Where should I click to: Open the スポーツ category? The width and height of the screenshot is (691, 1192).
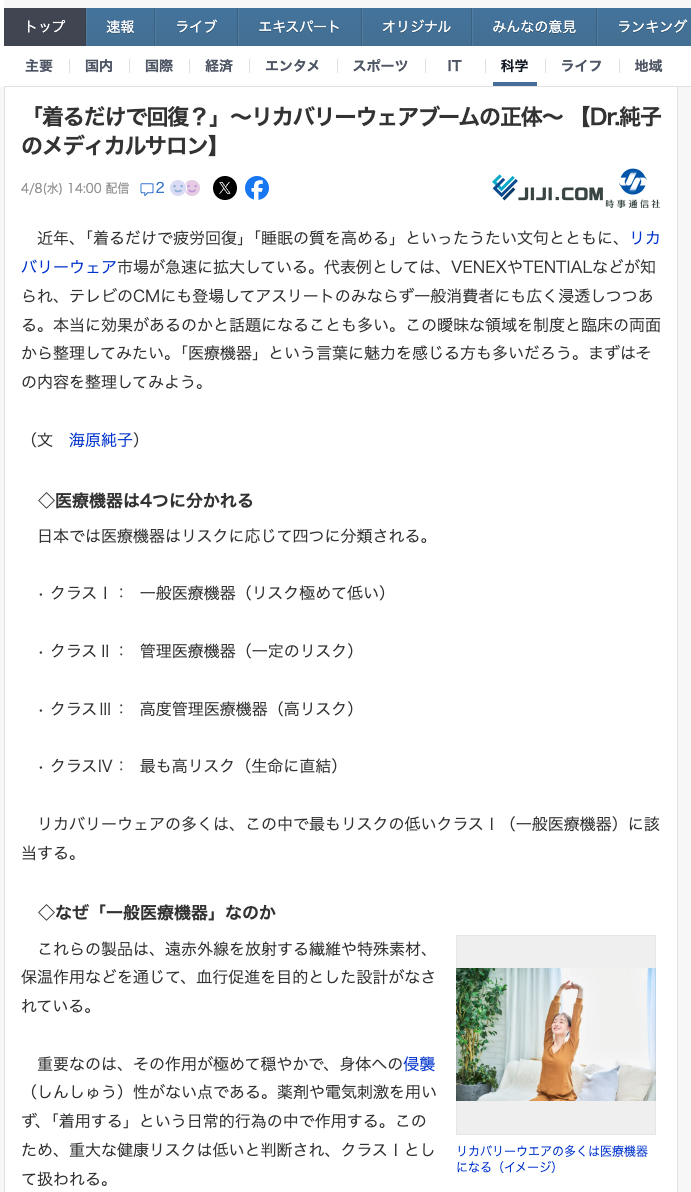380,66
